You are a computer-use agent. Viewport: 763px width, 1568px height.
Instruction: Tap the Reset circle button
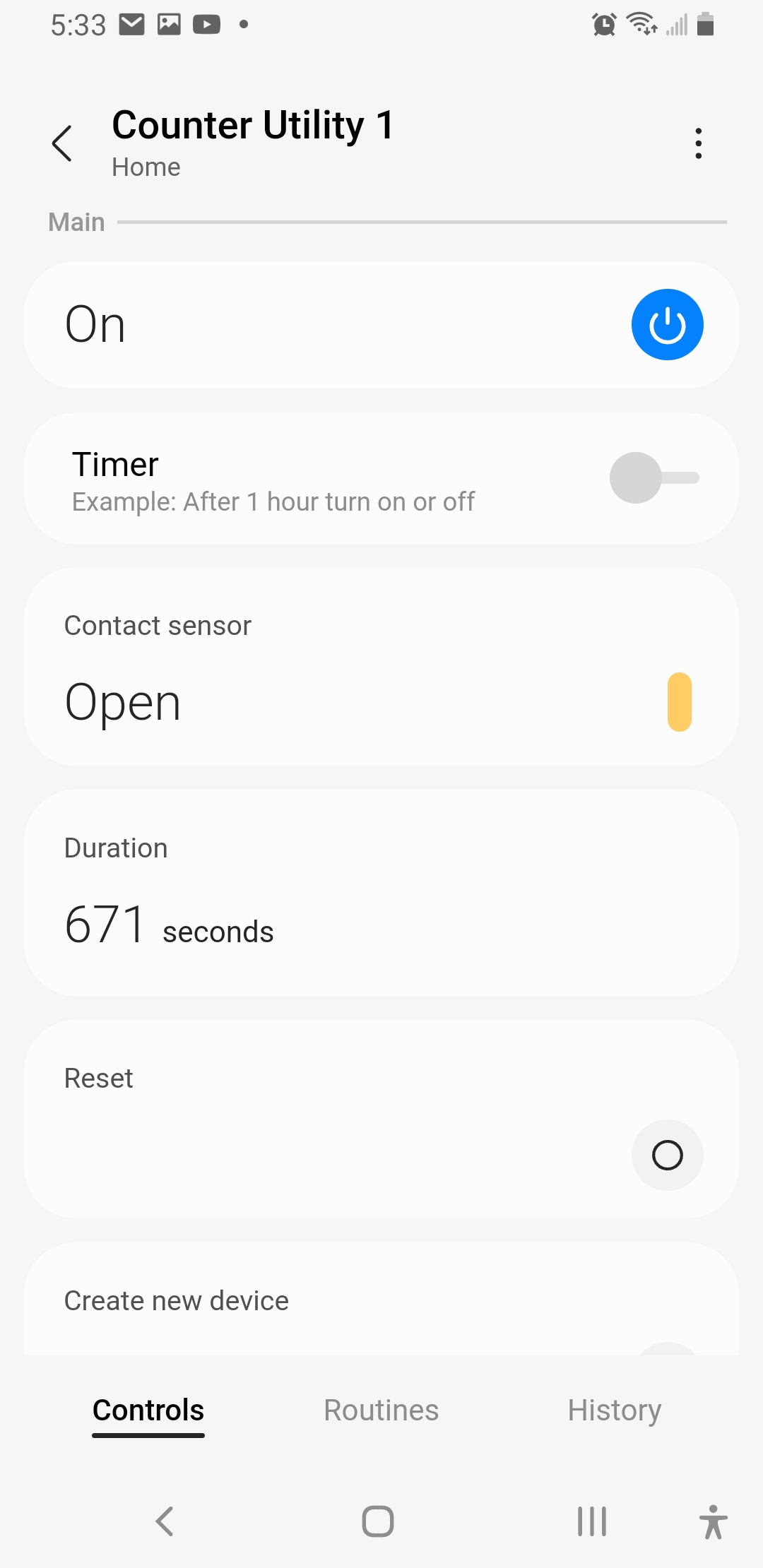point(667,1155)
